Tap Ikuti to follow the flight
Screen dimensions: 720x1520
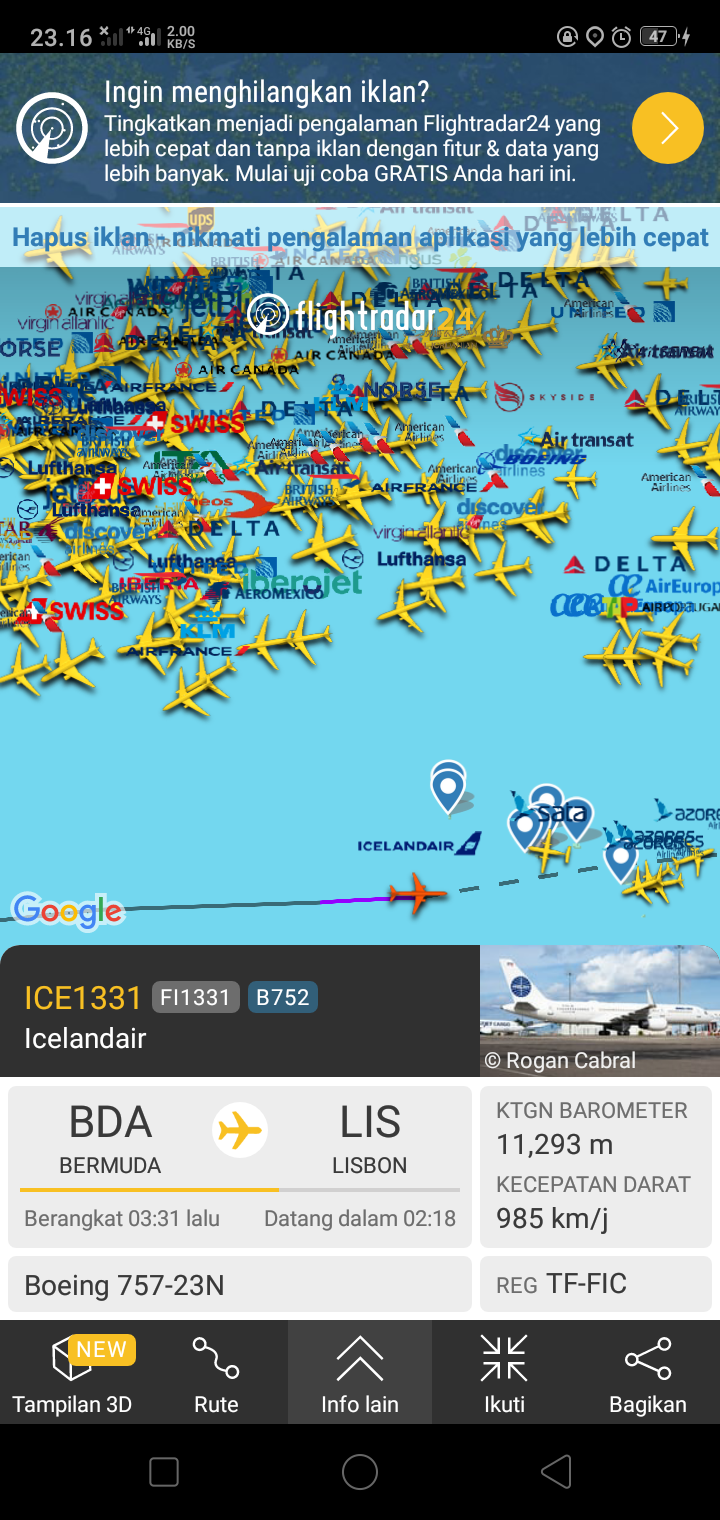coord(504,1374)
